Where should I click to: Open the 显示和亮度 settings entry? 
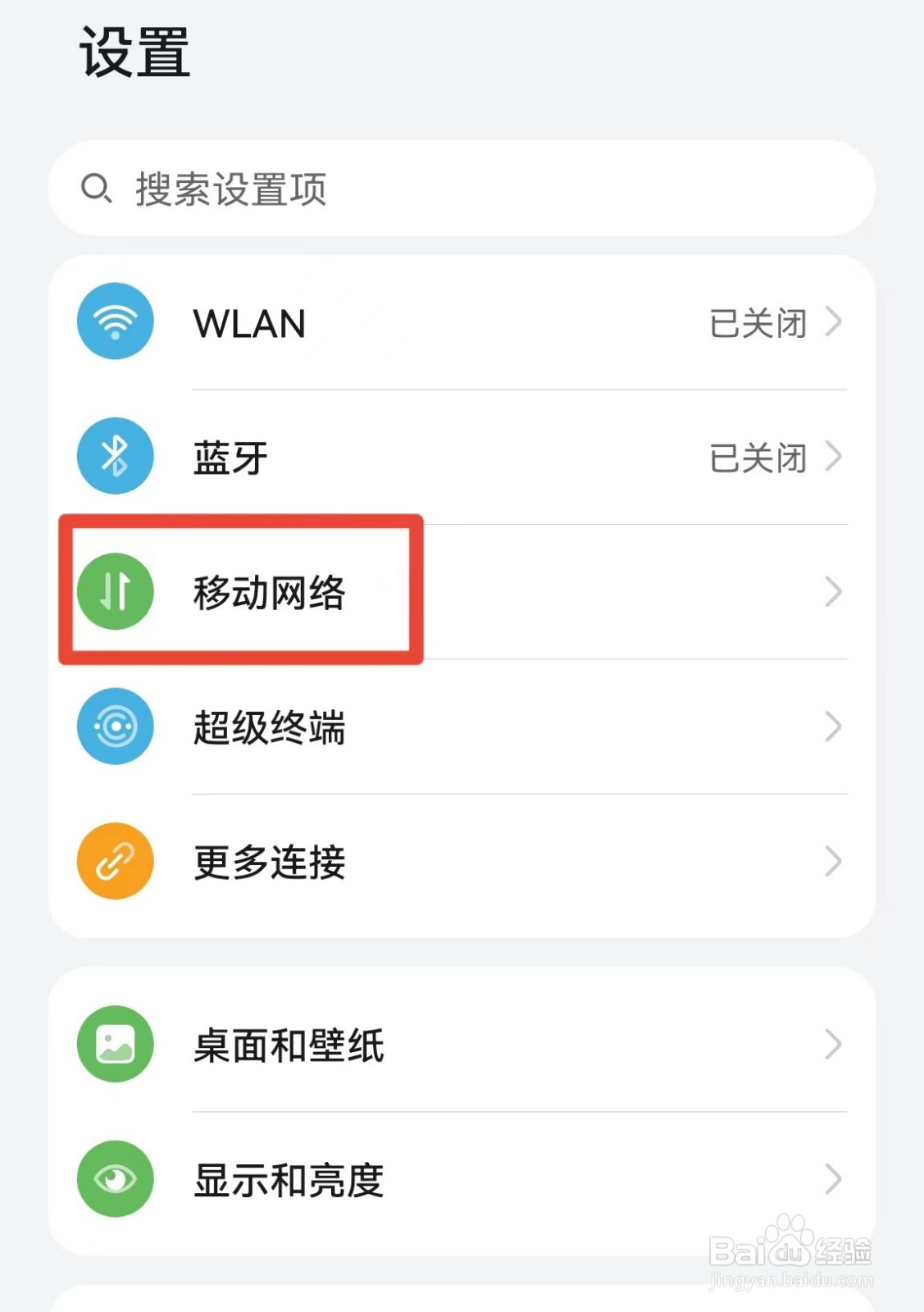tap(287, 1178)
